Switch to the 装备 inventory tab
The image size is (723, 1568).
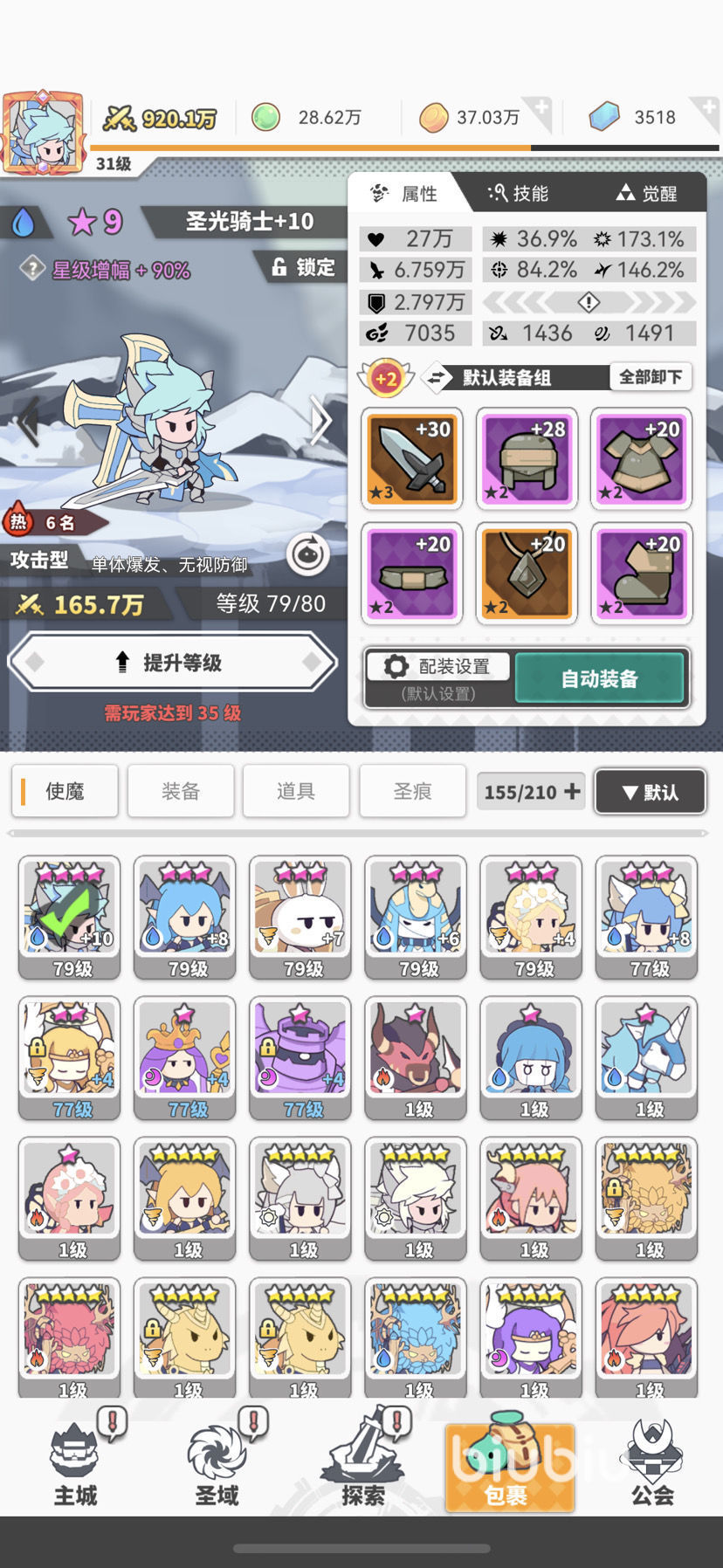(x=181, y=791)
